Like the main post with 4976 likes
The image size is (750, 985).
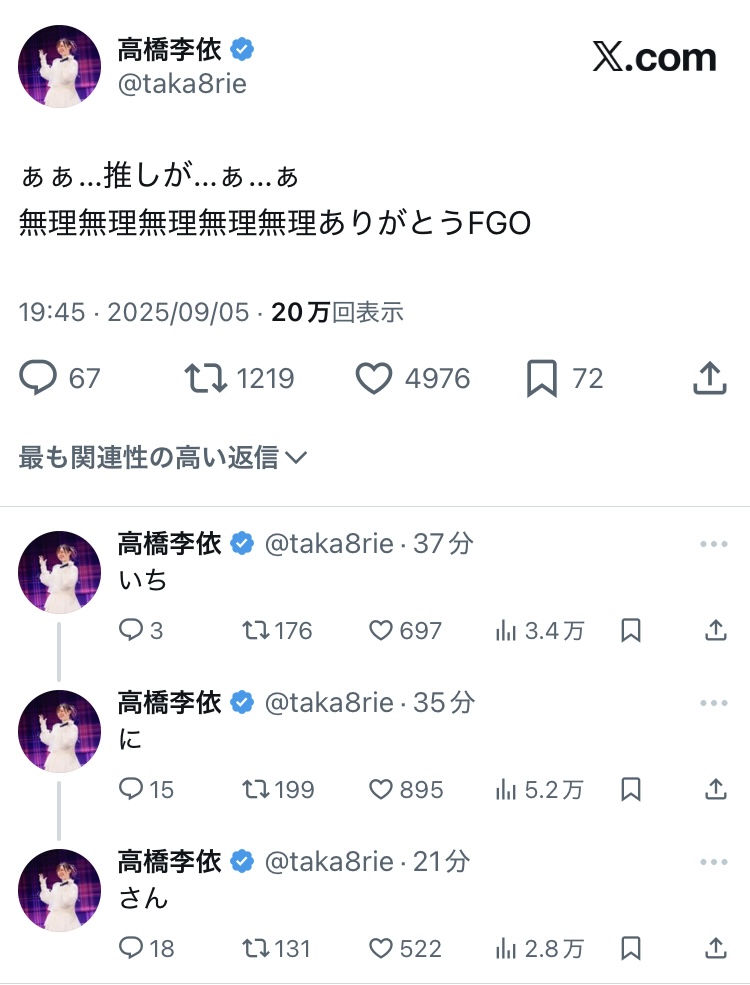374,378
